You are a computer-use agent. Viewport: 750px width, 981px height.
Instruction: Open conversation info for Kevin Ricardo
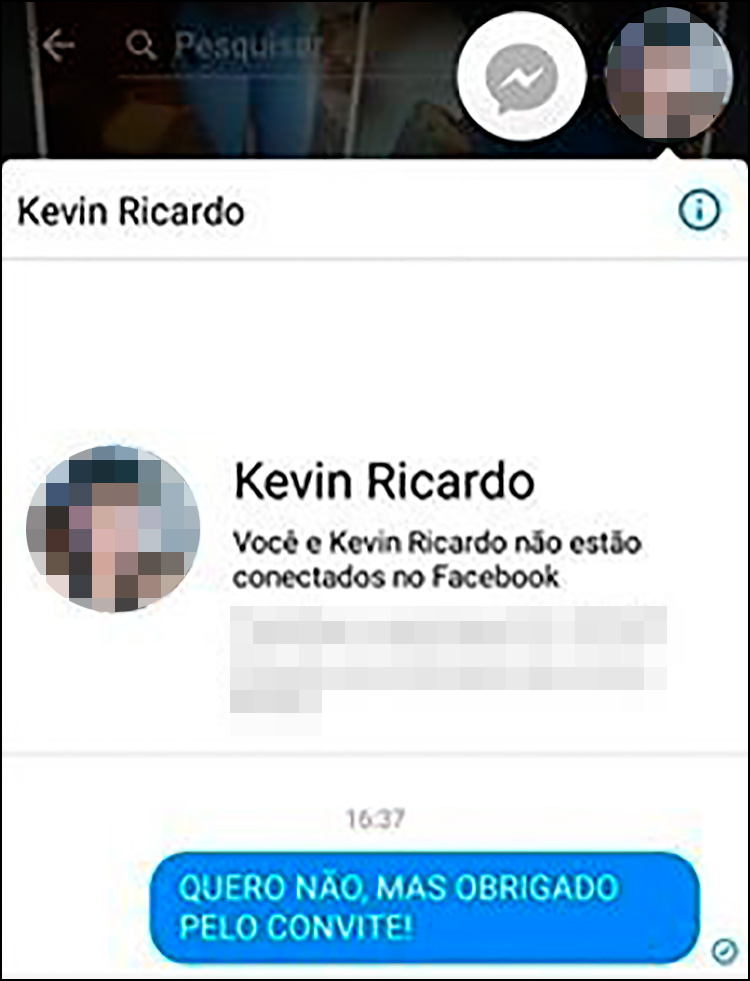[x=699, y=211]
